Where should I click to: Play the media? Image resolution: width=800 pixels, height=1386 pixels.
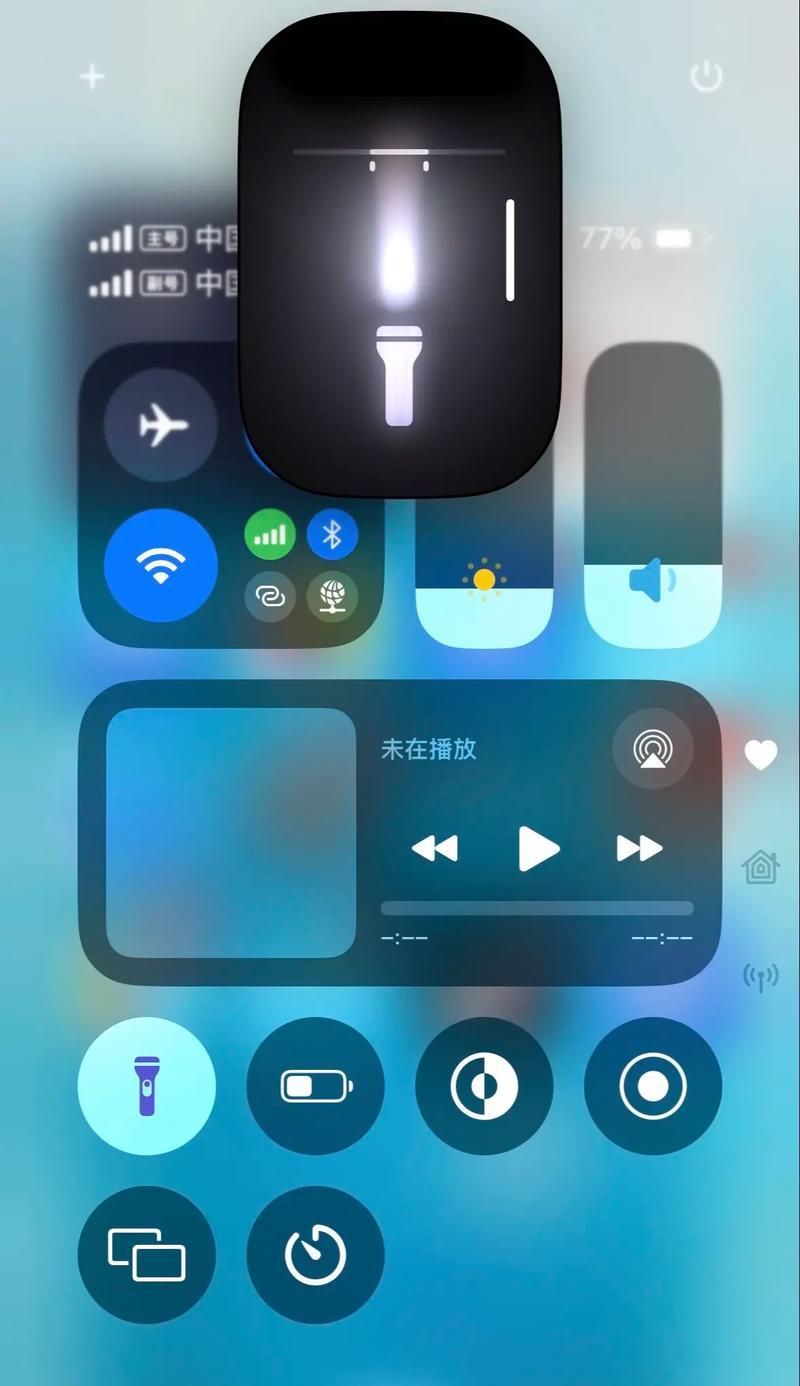[x=538, y=849]
